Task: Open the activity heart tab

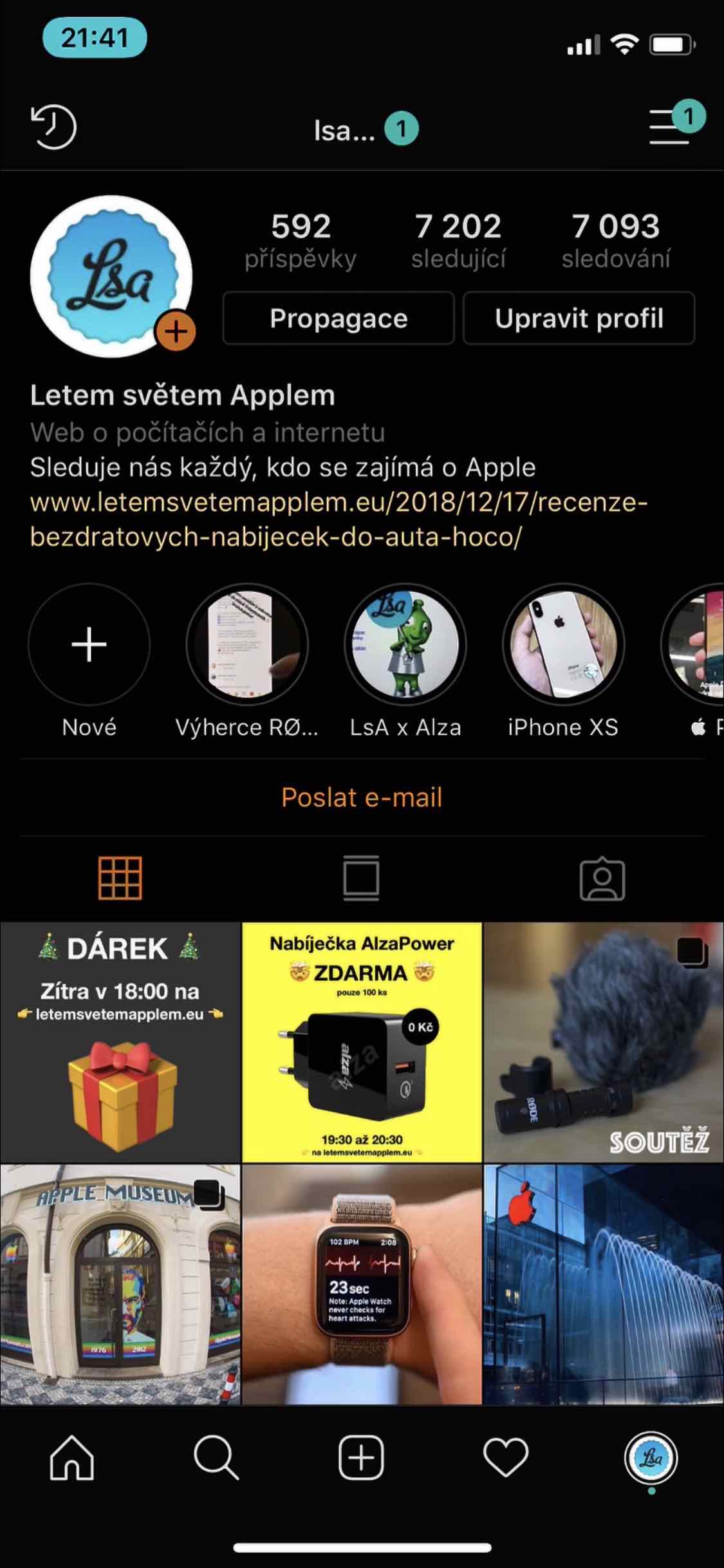Action: (506, 1458)
